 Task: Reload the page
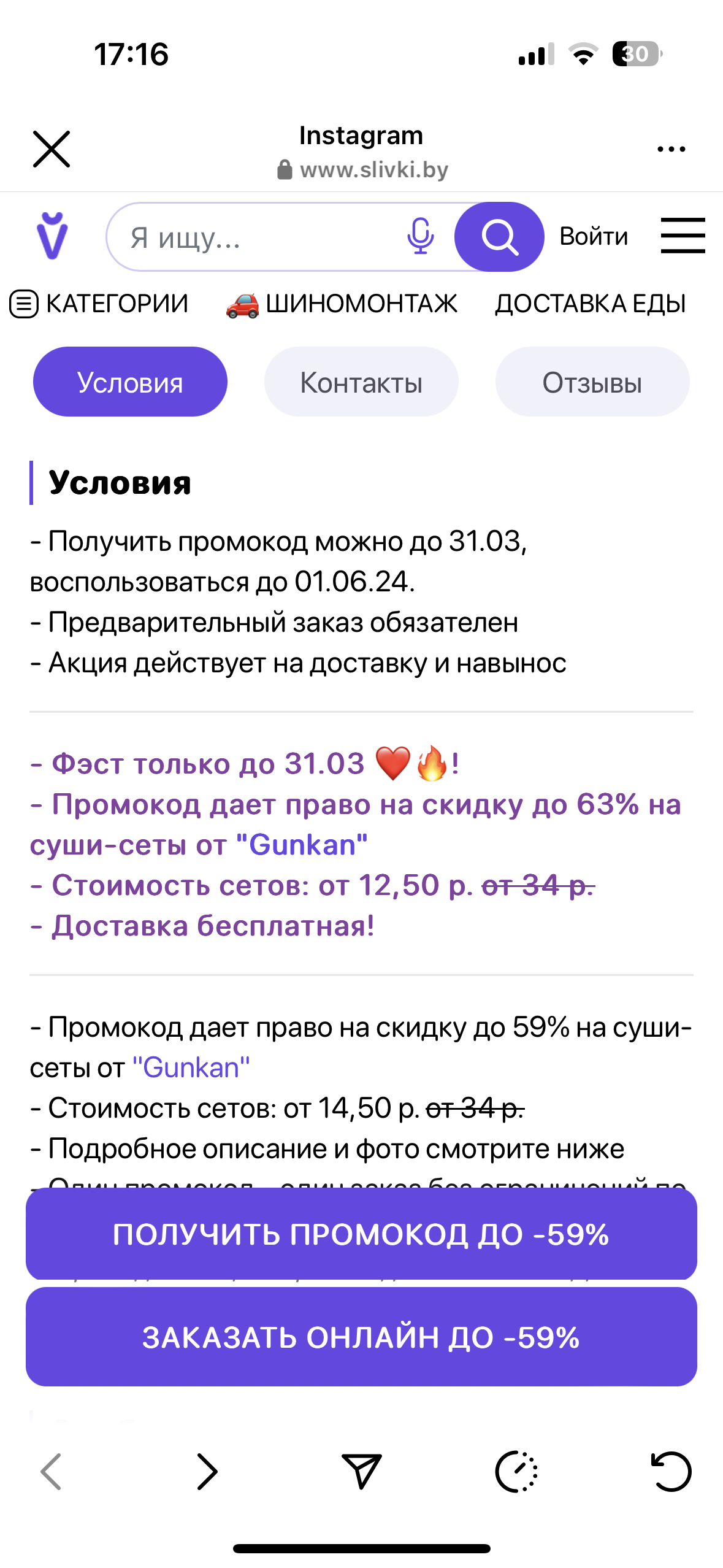click(x=671, y=1471)
